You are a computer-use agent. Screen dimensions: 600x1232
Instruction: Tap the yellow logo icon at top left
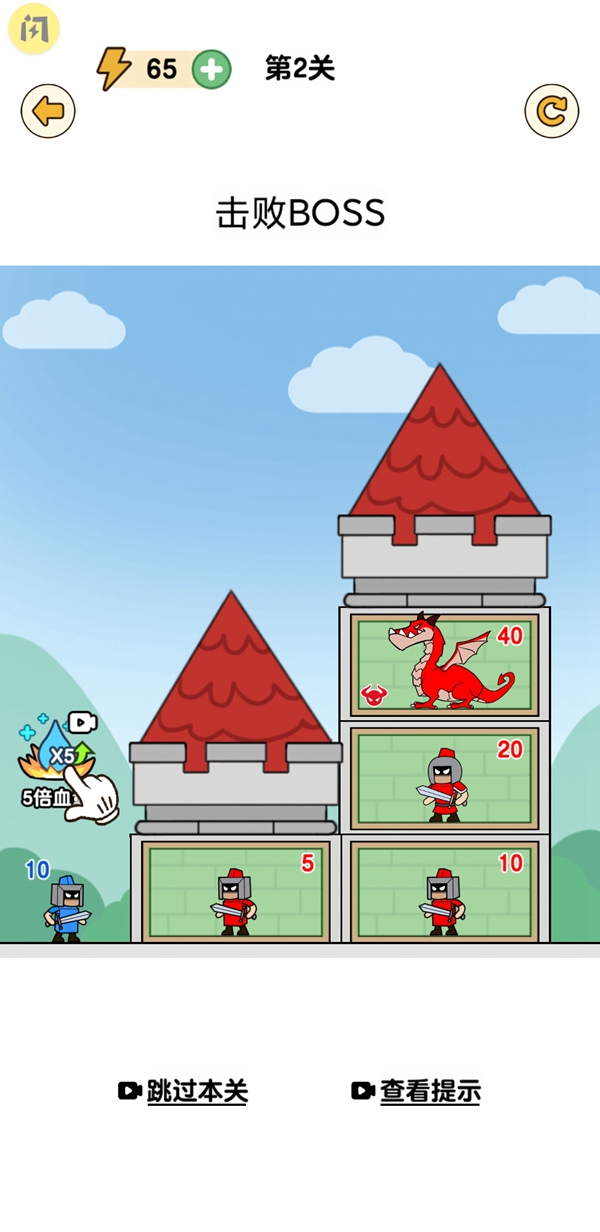pyautogui.click(x=34, y=29)
